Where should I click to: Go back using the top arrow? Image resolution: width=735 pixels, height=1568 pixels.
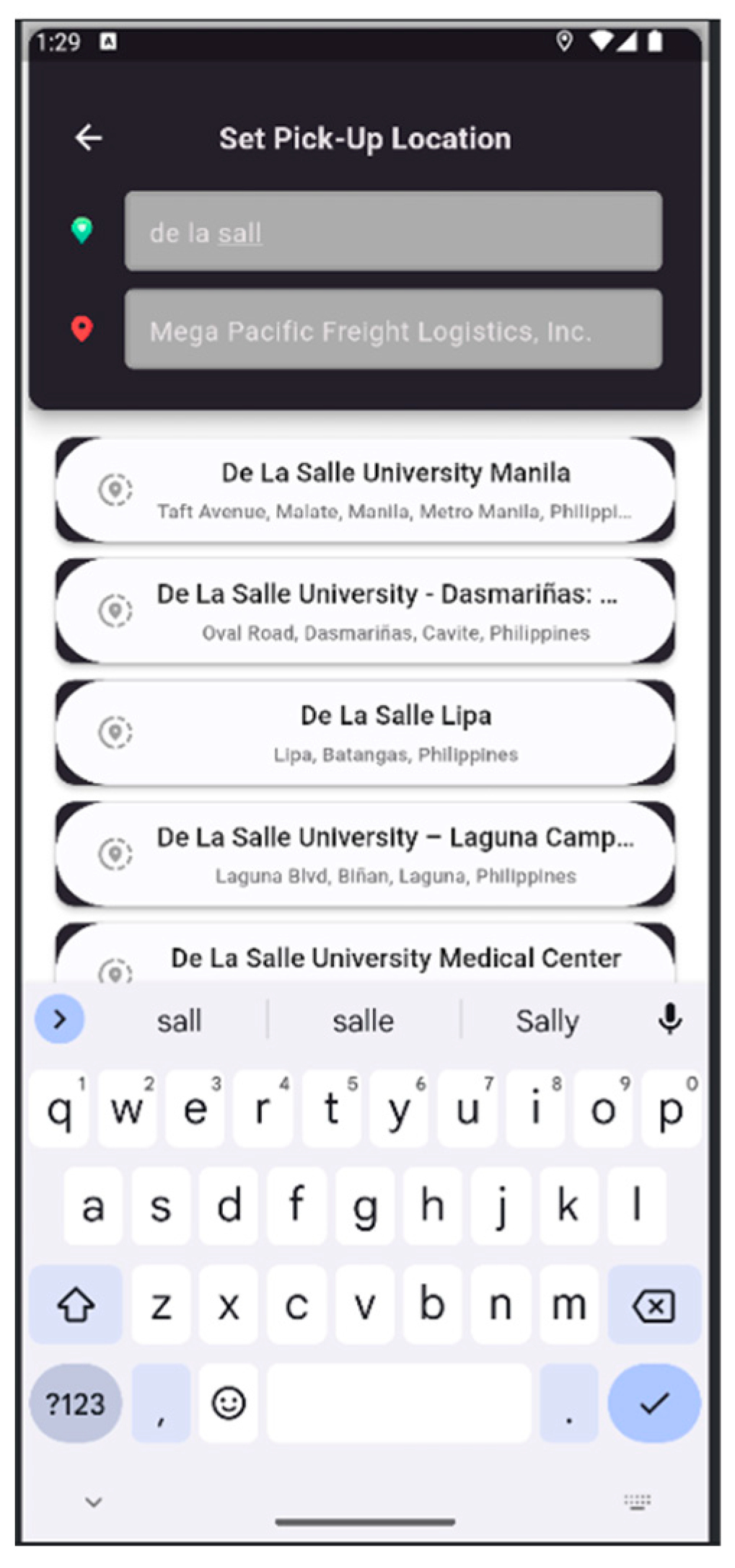[x=88, y=138]
